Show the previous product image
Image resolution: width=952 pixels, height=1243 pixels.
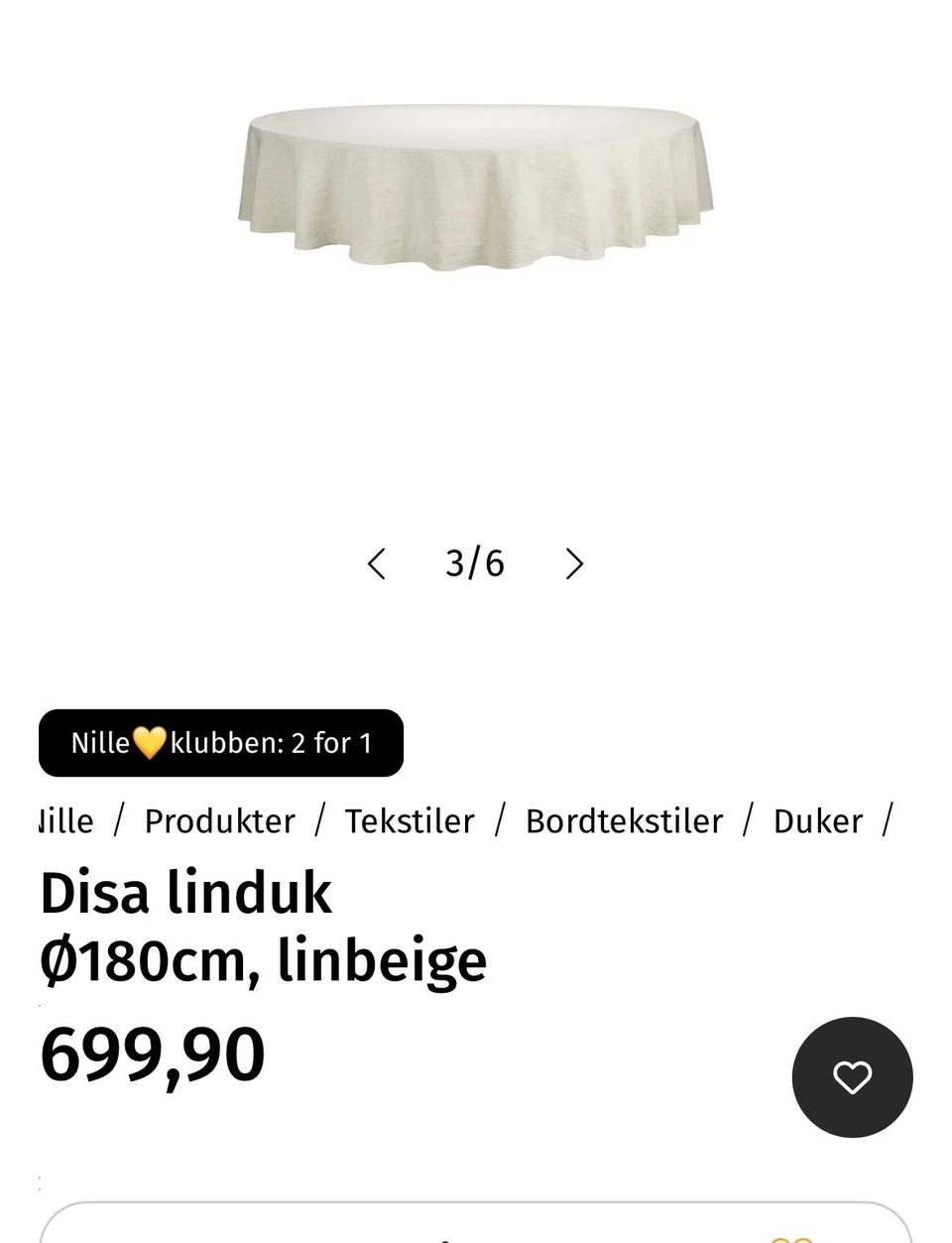point(377,563)
